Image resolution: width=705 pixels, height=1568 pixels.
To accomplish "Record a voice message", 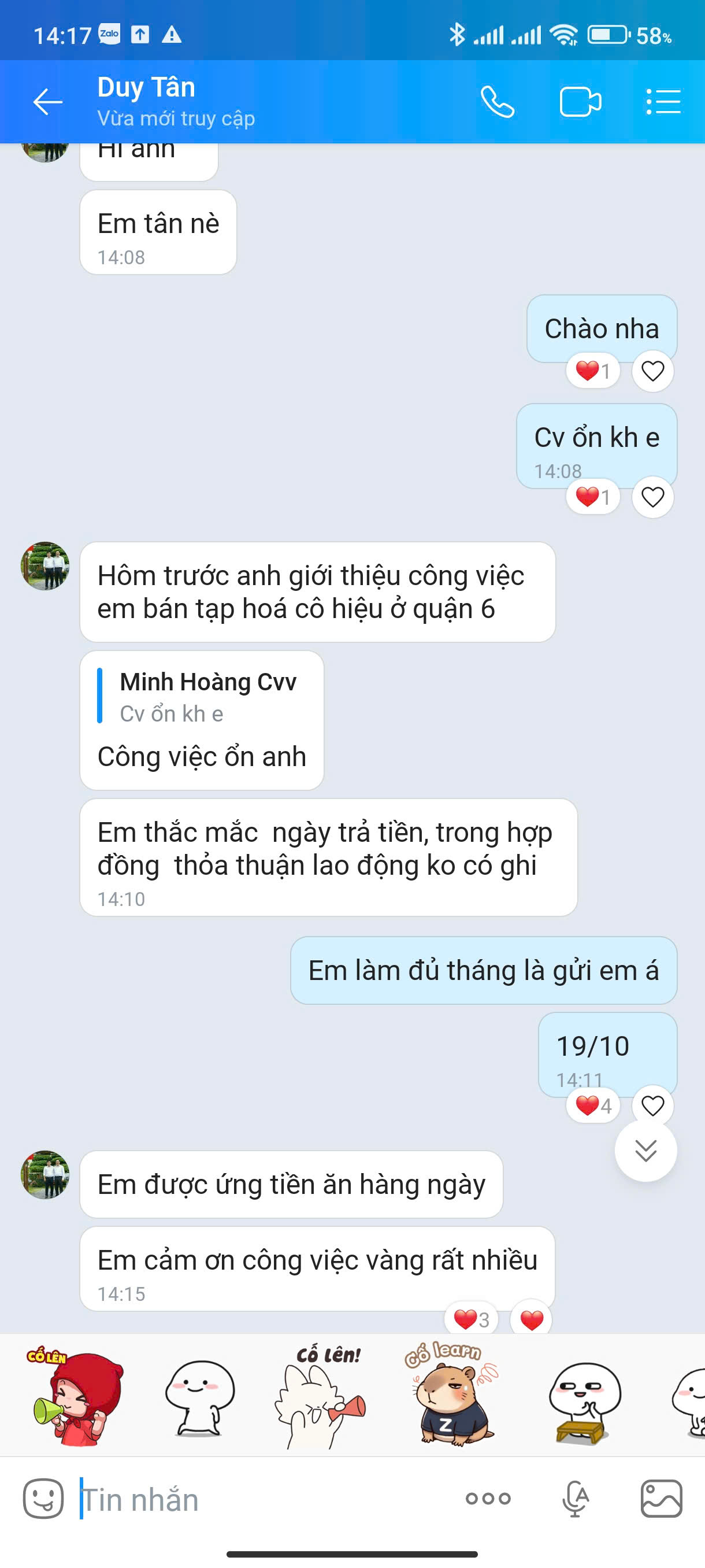I will [x=575, y=1499].
